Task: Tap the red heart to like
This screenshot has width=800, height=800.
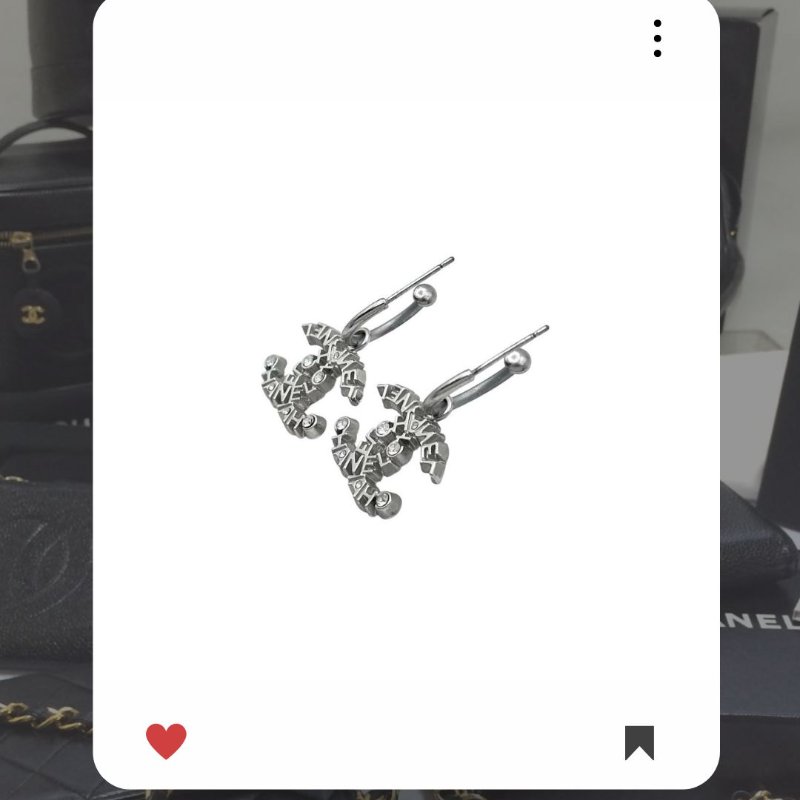Action: coord(166,741)
